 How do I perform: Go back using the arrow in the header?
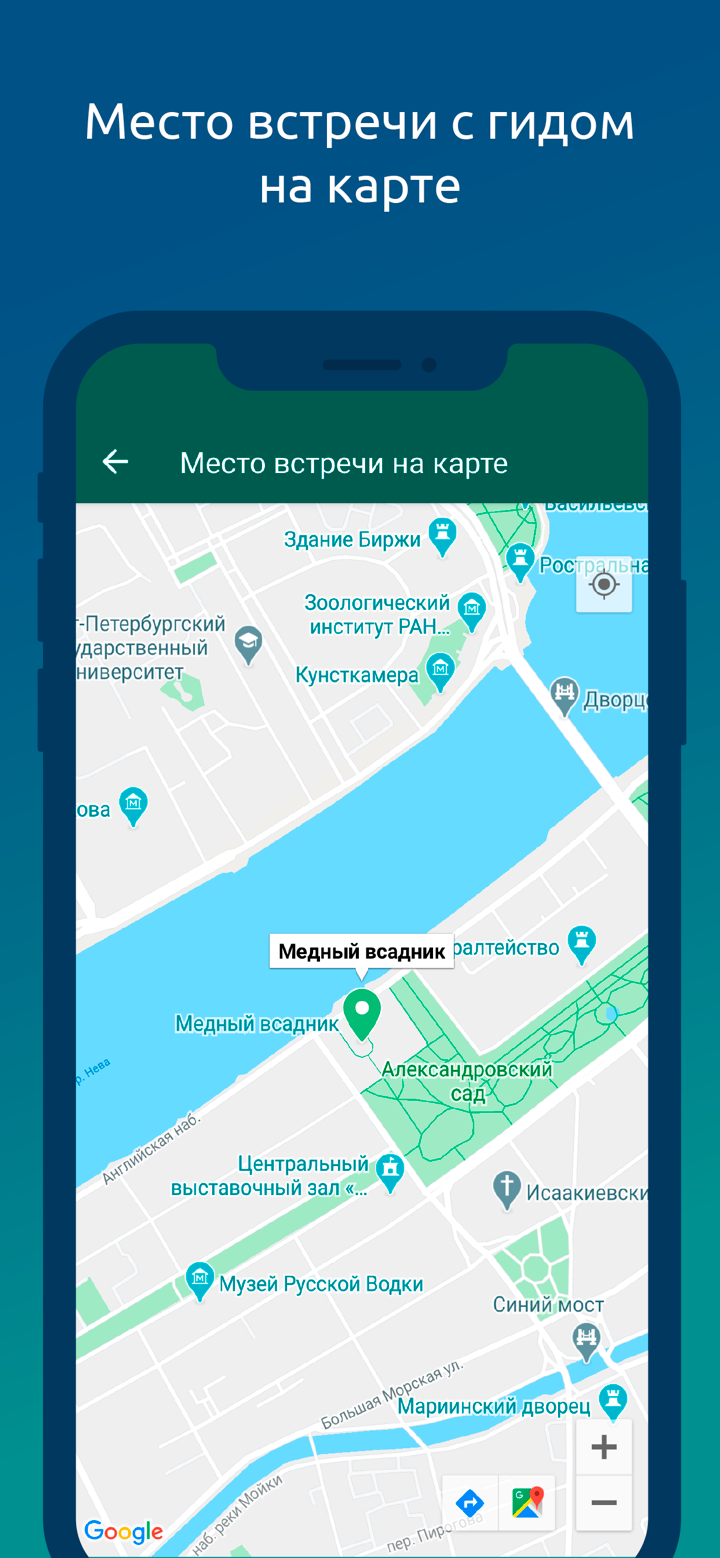[x=114, y=461]
